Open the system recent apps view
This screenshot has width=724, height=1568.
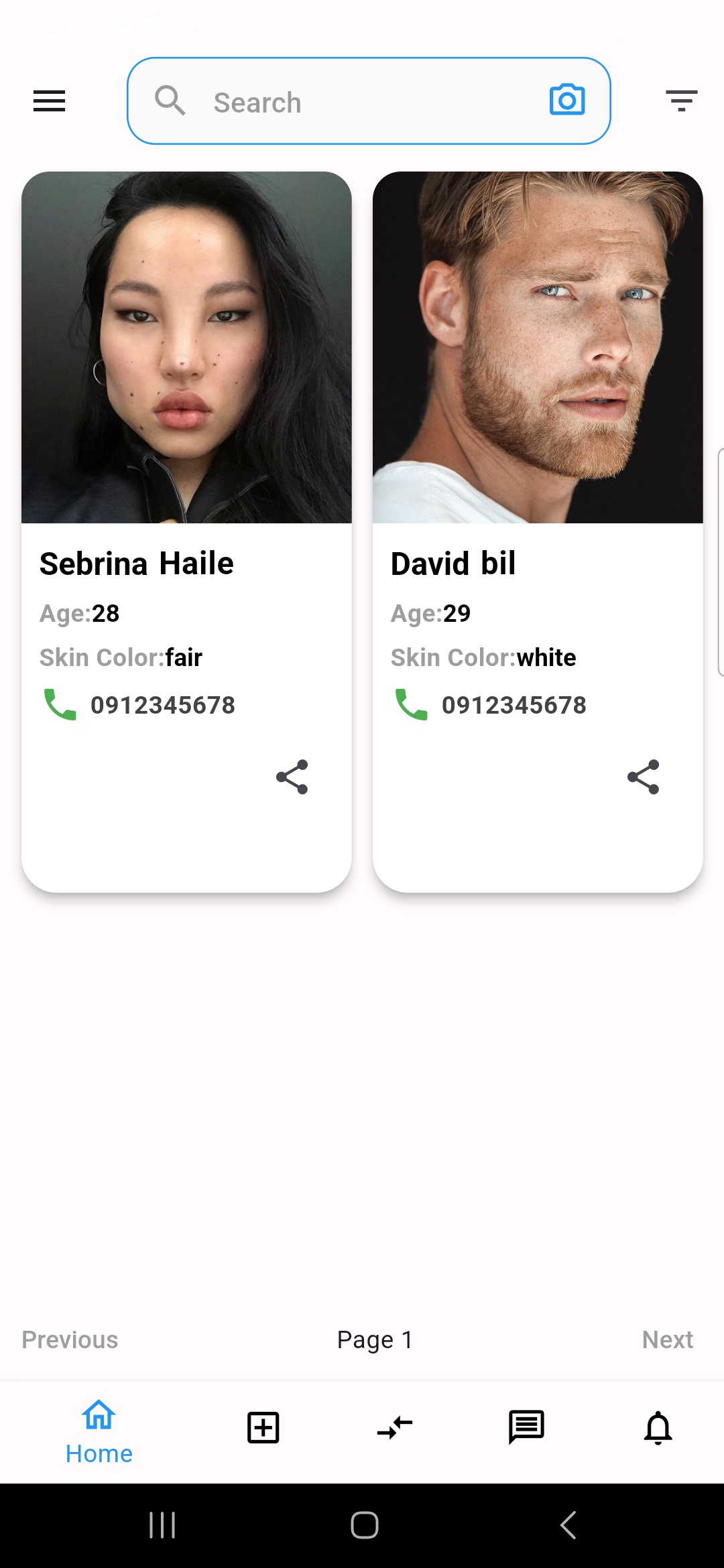162,1526
